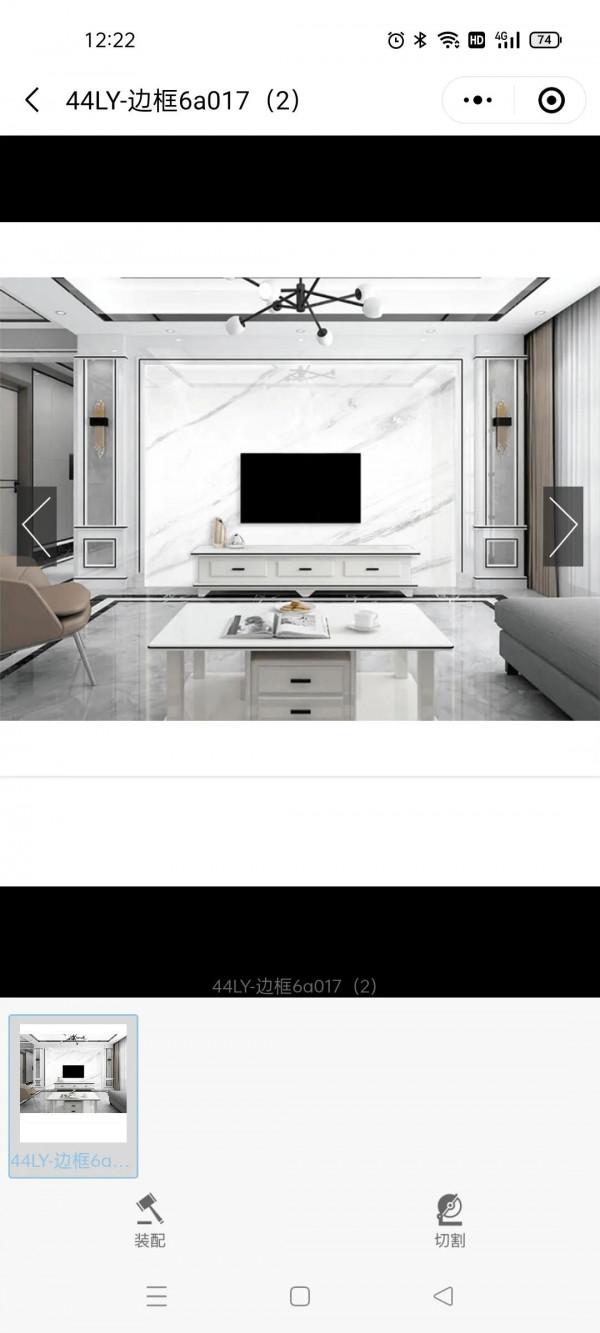Image resolution: width=600 pixels, height=1333 pixels.
Task: Open the mini program more options menu
Action: [x=478, y=100]
